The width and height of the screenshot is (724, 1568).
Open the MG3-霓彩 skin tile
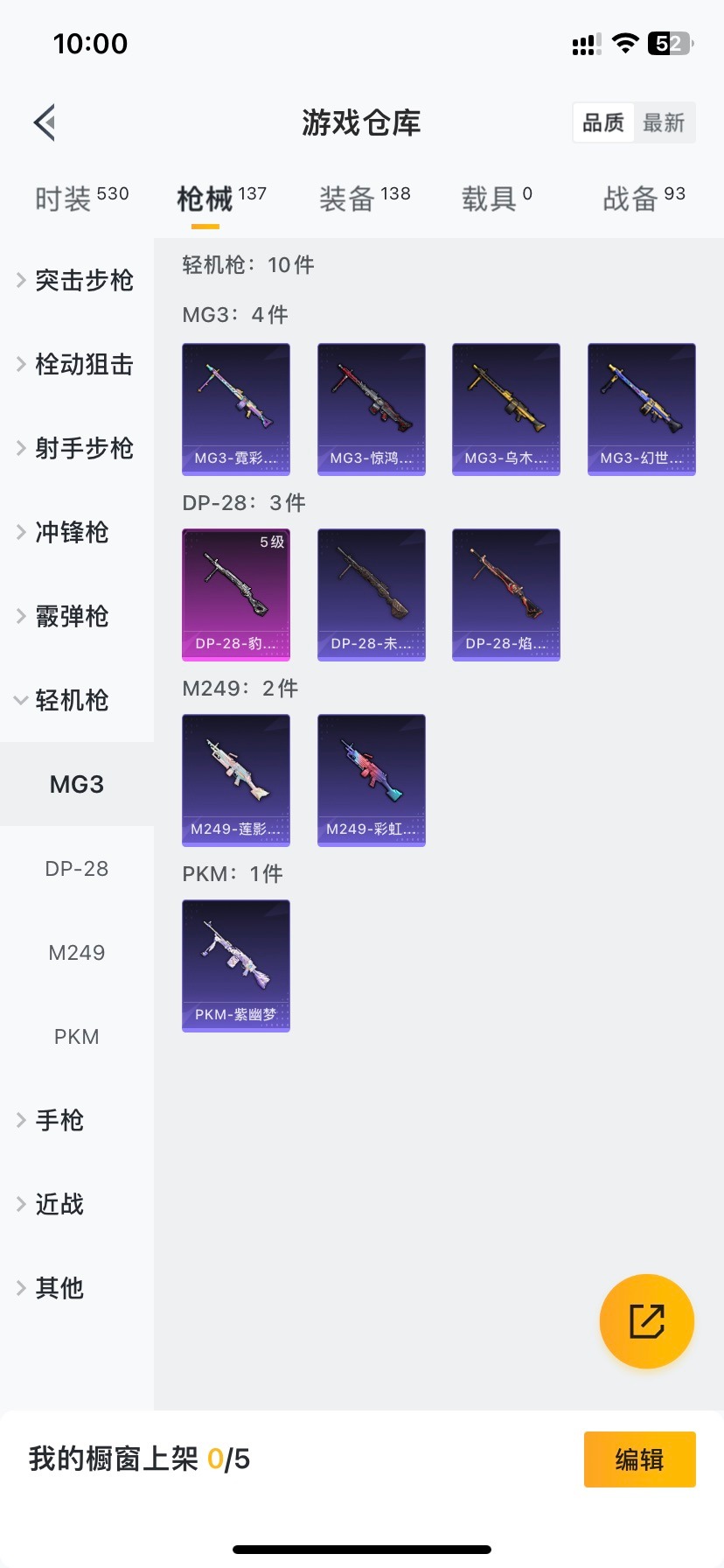pos(236,409)
